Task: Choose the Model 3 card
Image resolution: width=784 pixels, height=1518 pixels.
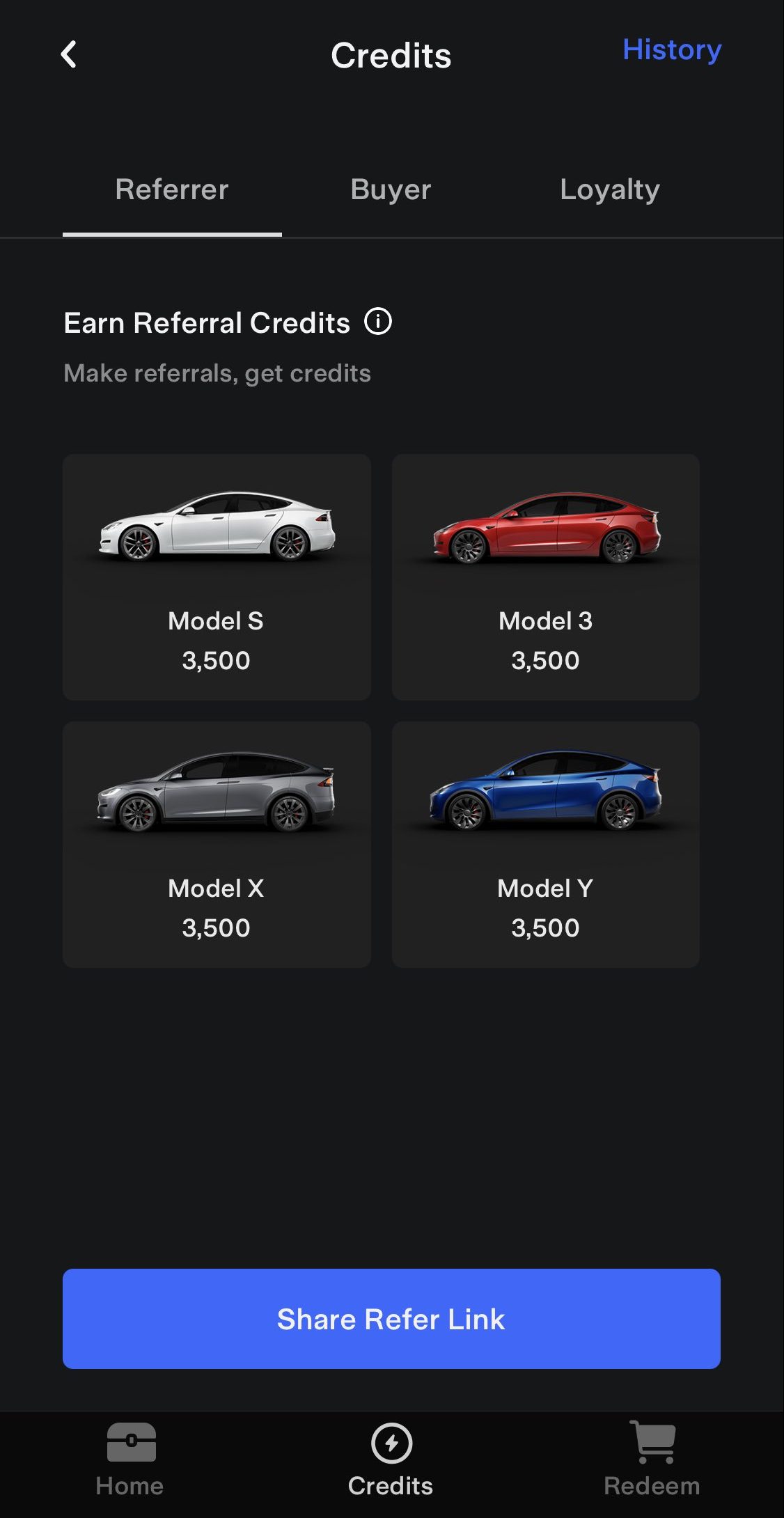Action: click(x=545, y=577)
